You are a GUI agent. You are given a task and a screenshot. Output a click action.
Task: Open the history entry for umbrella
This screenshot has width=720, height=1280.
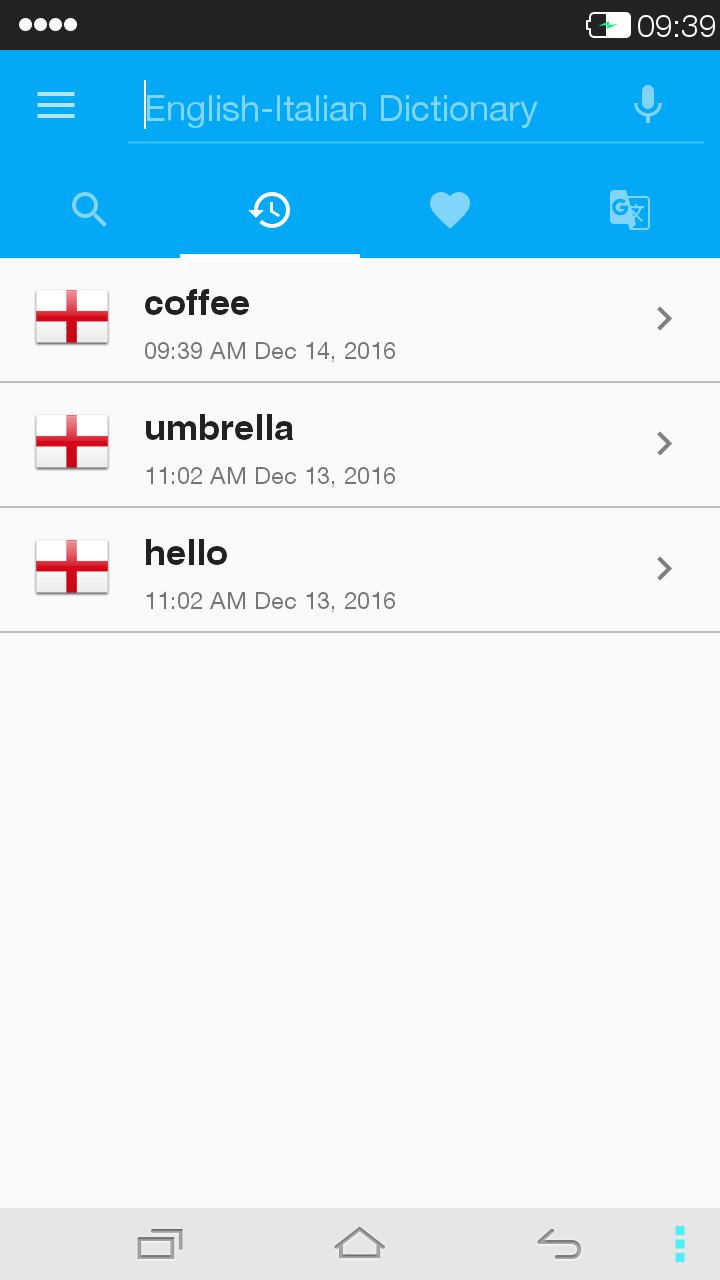(360, 445)
